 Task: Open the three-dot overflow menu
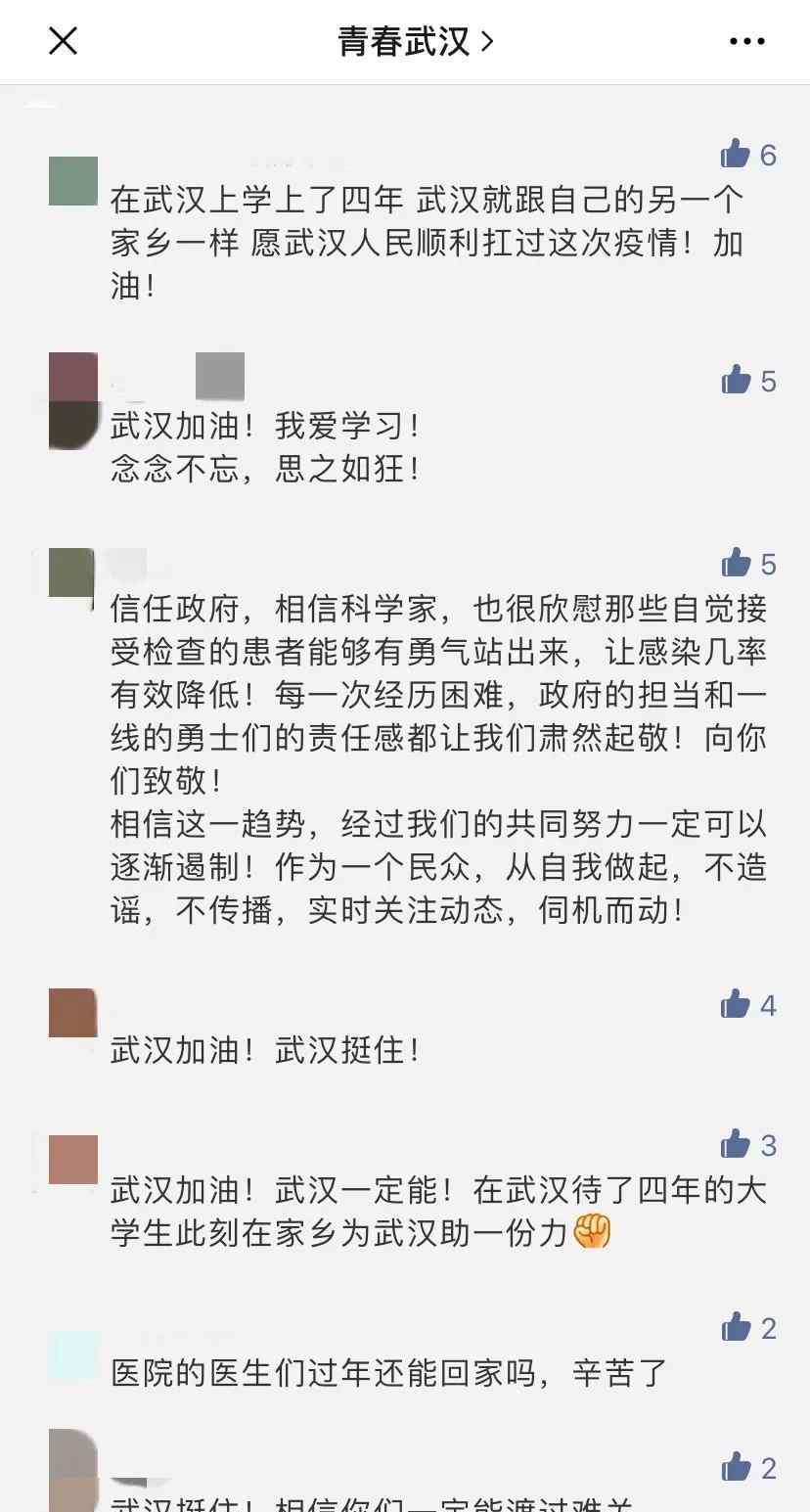point(747,41)
